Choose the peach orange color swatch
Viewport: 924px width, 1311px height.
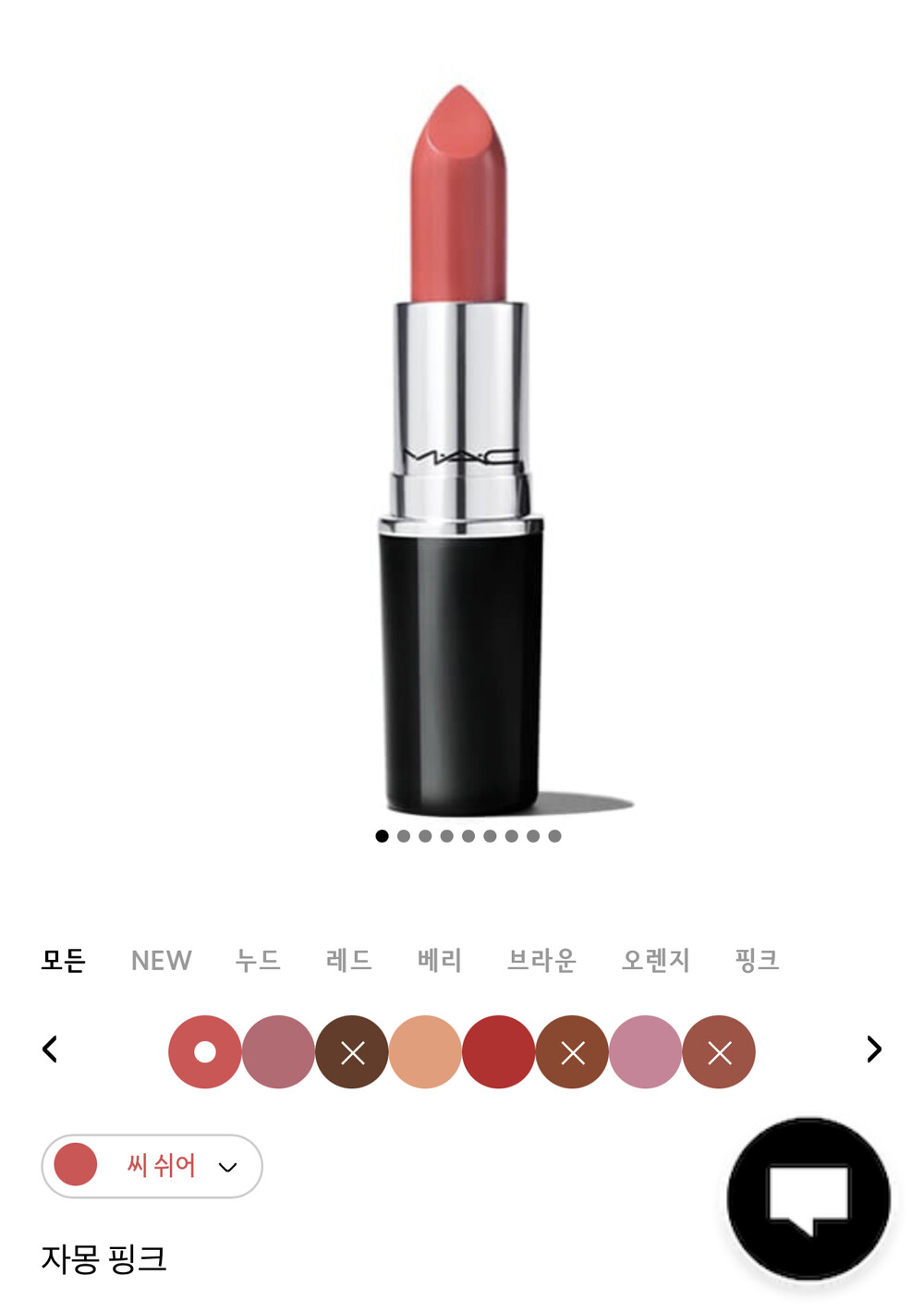click(x=425, y=1052)
